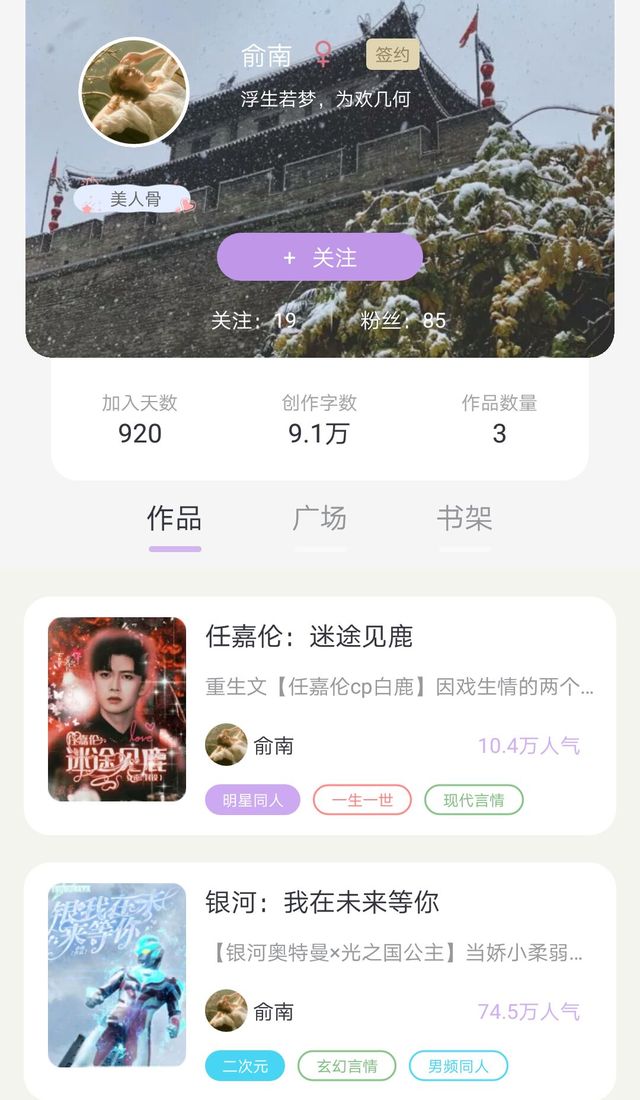
Task: Select the 明星同人 tag
Action: 253,800
